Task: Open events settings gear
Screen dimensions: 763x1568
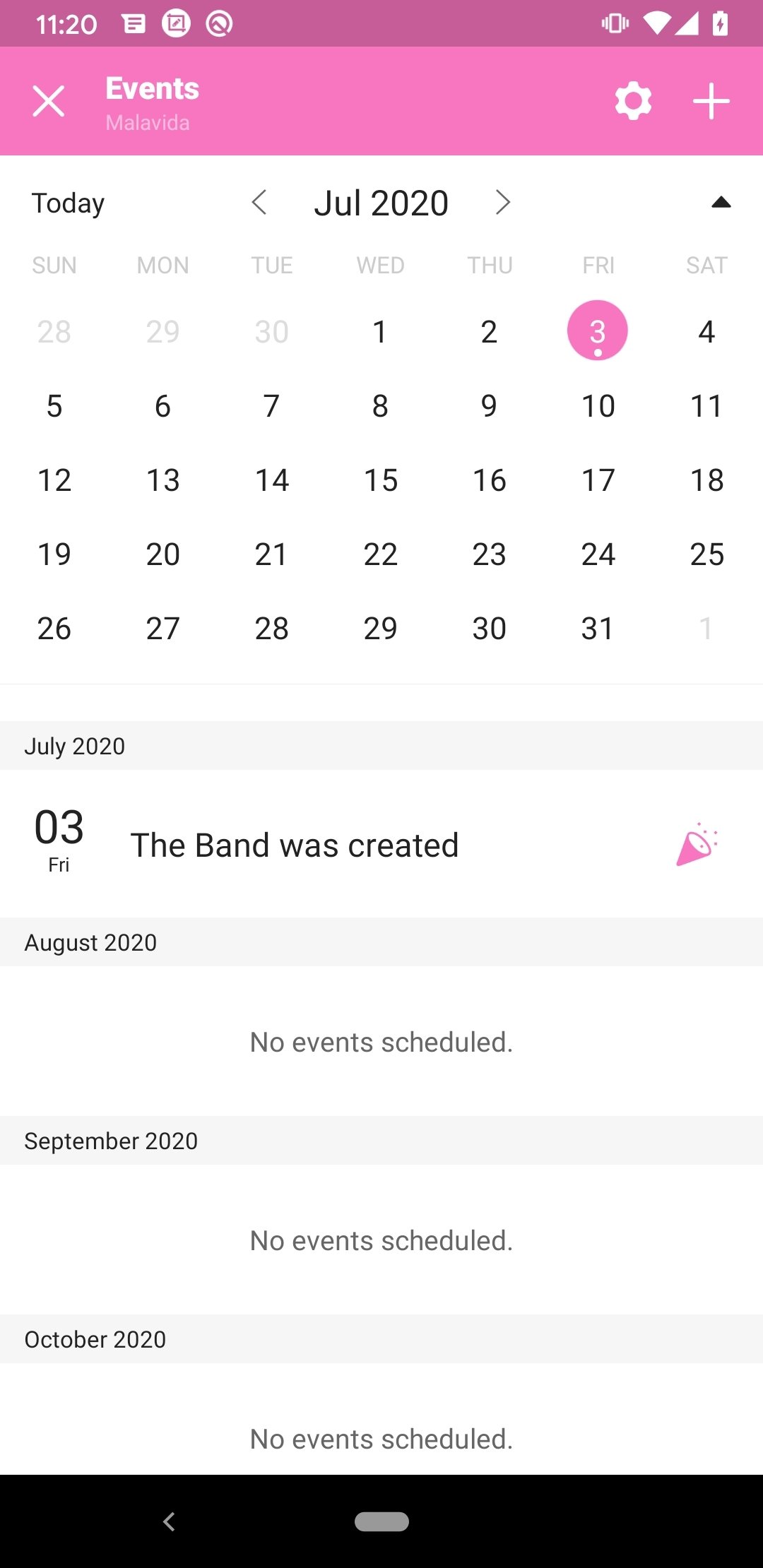Action: click(x=633, y=101)
